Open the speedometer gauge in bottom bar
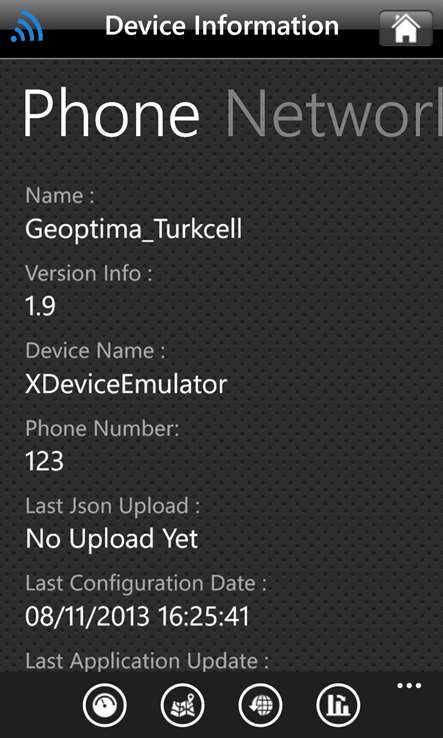The image size is (443, 738). 105,706
